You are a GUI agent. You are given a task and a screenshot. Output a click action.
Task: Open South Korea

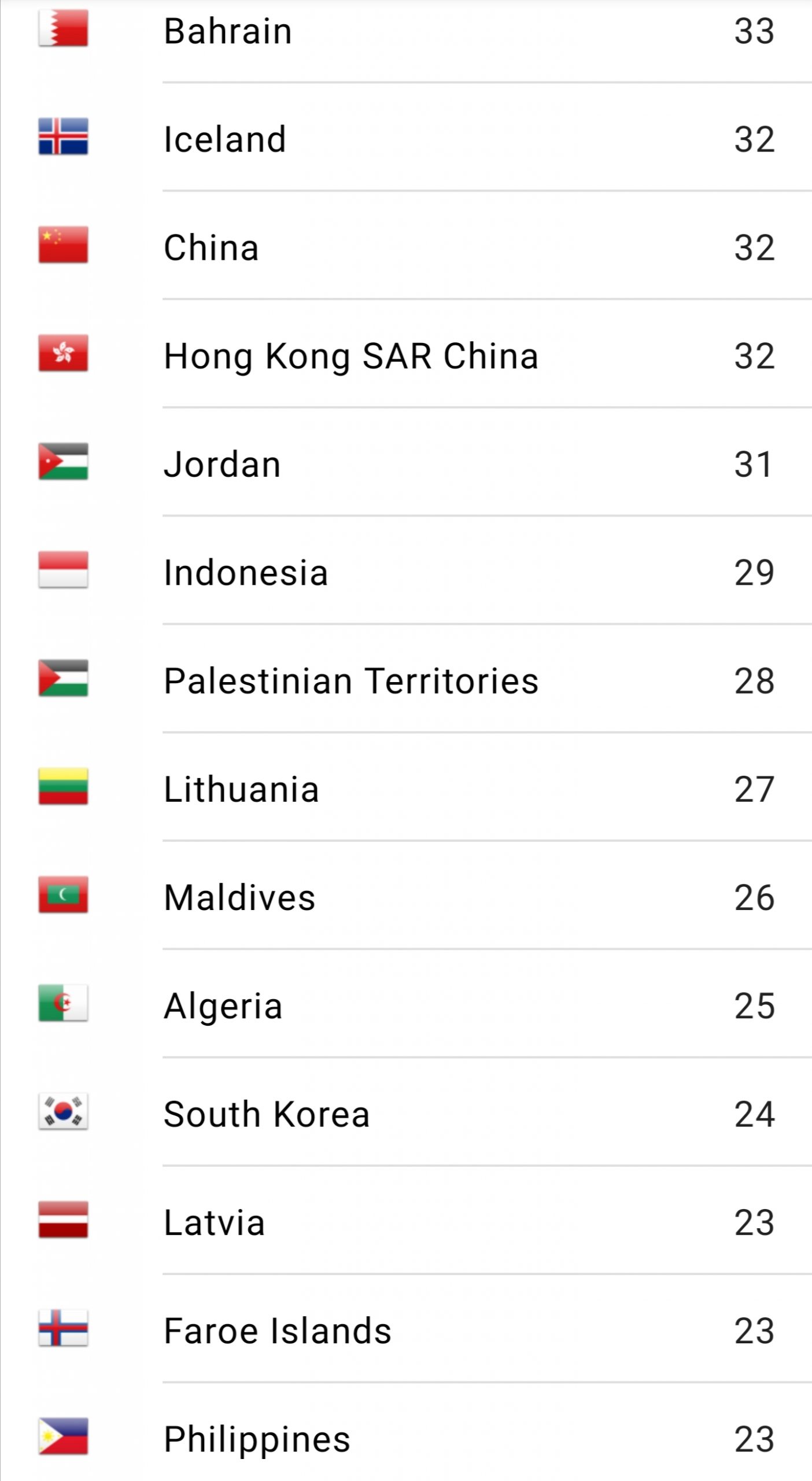click(x=406, y=1113)
